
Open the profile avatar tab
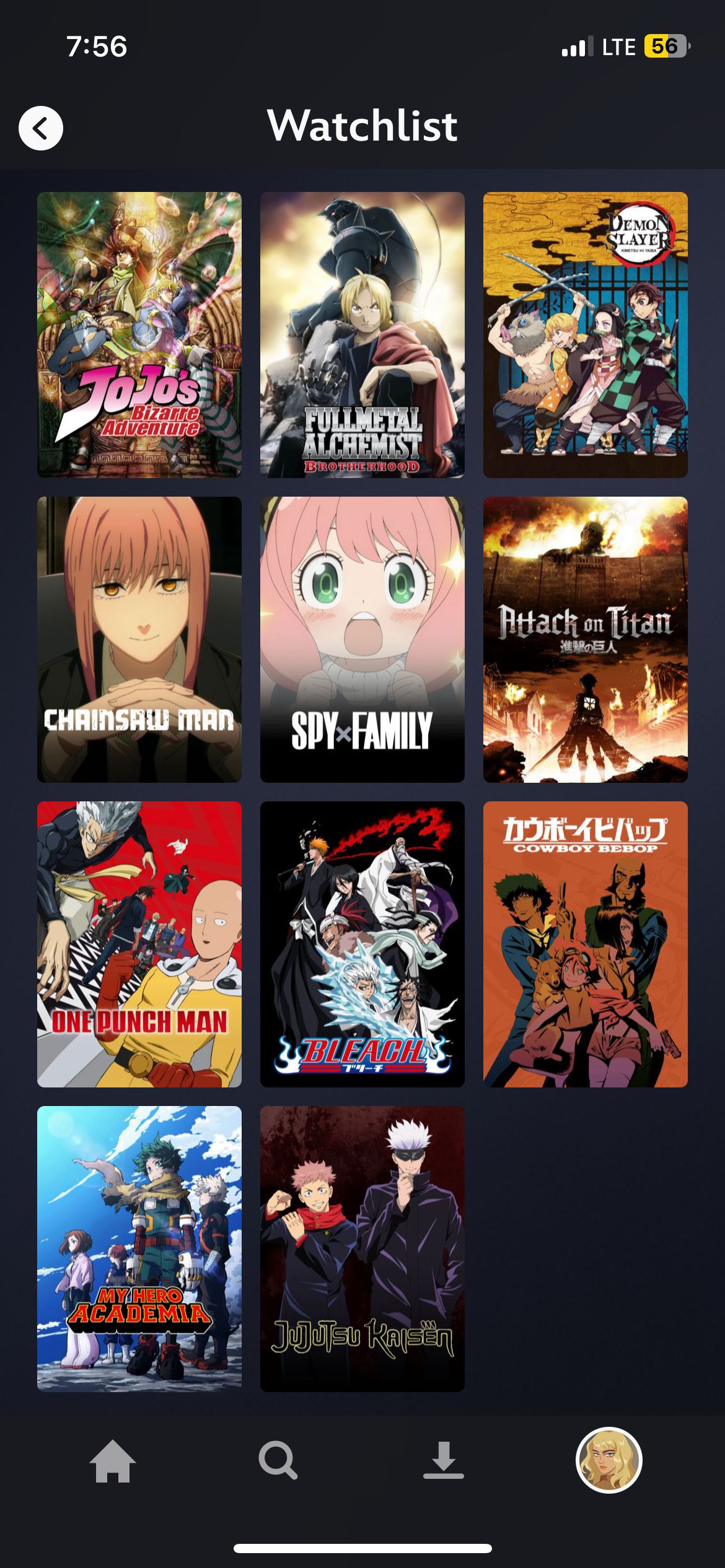pyautogui.click(x=609, y=1460)
